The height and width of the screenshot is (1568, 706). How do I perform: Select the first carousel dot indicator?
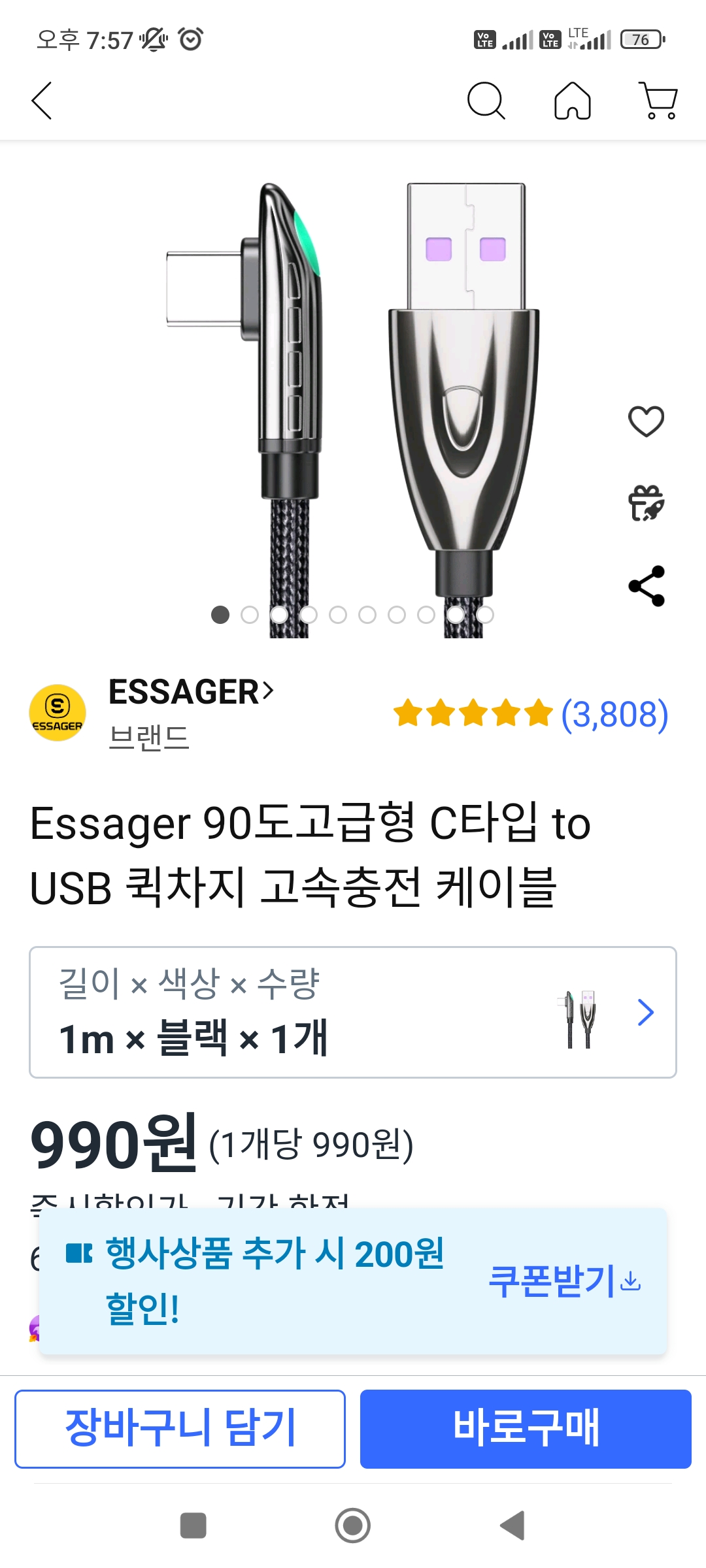pyautogui.click(x=220, y=614)
